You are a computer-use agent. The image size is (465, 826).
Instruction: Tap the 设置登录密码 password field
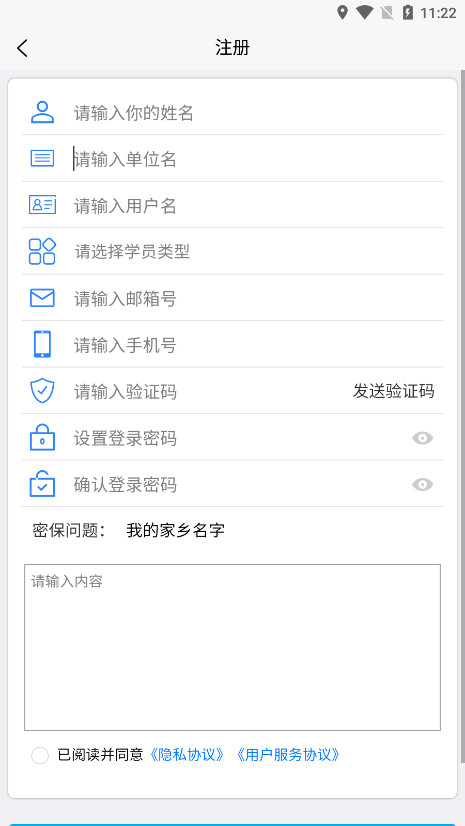(x=238, y=438)
